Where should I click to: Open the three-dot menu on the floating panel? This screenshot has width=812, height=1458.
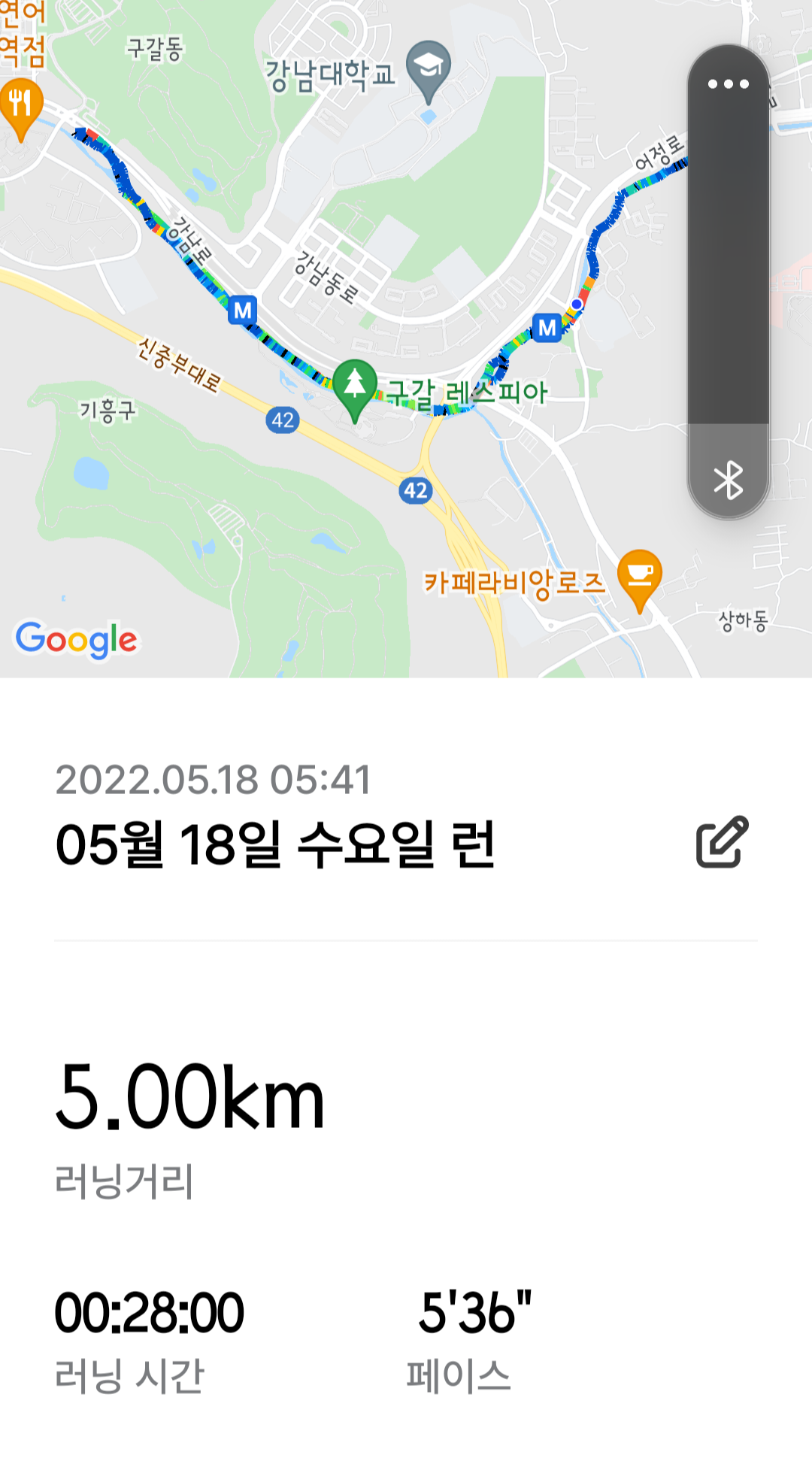(728, 83)
